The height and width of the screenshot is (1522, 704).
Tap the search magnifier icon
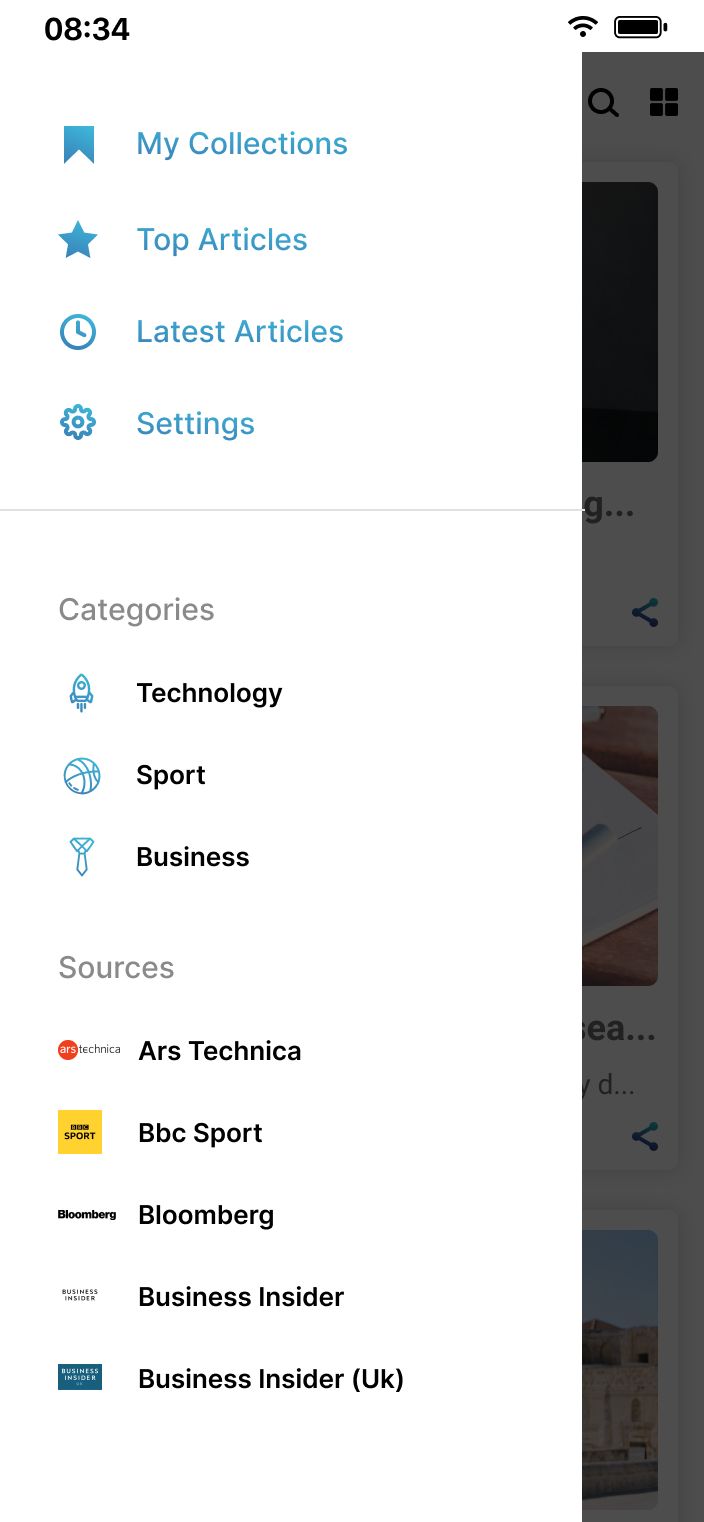click(603, 102)
